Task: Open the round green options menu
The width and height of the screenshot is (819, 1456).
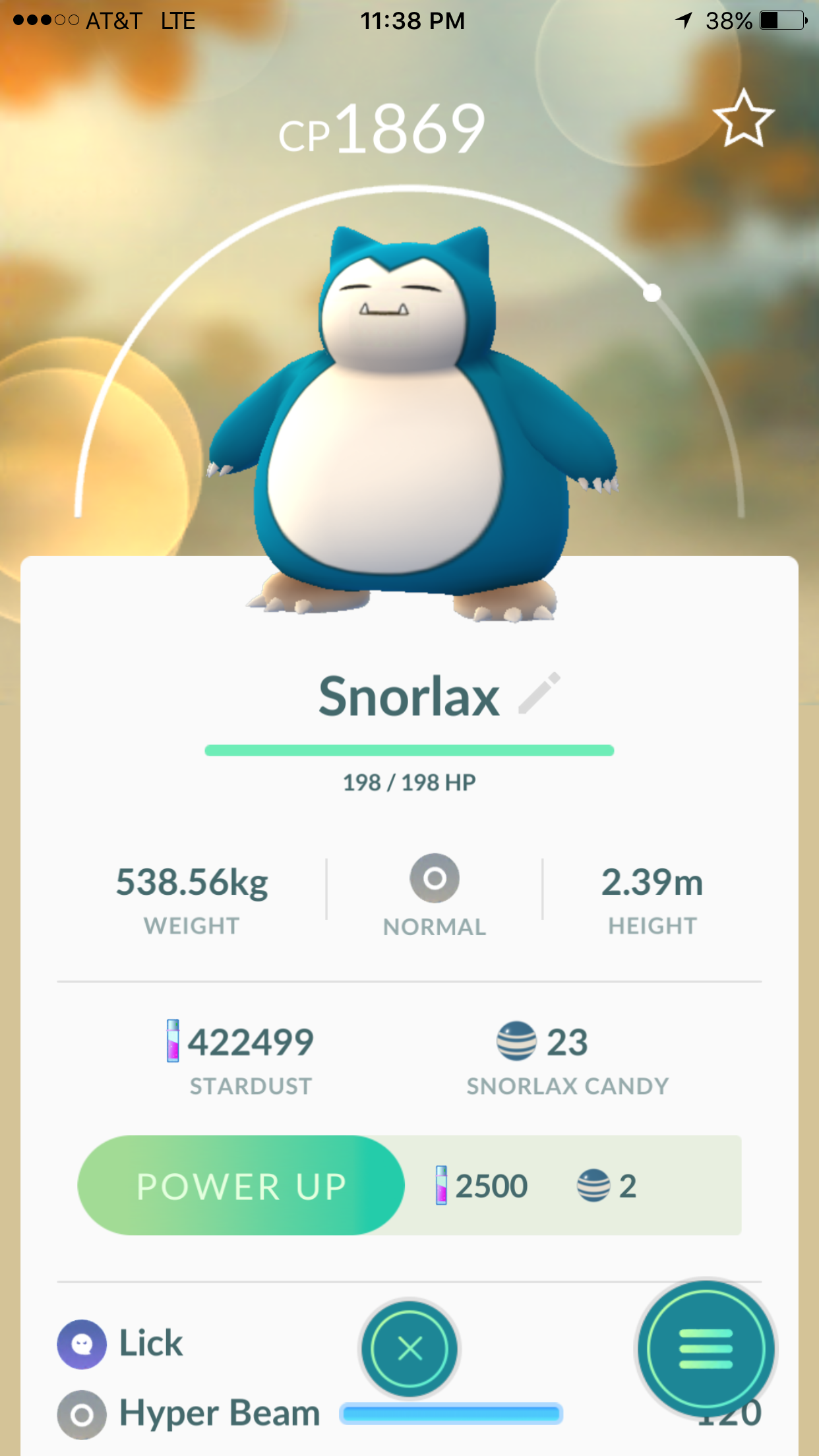Action: (x=706, y=1349)
